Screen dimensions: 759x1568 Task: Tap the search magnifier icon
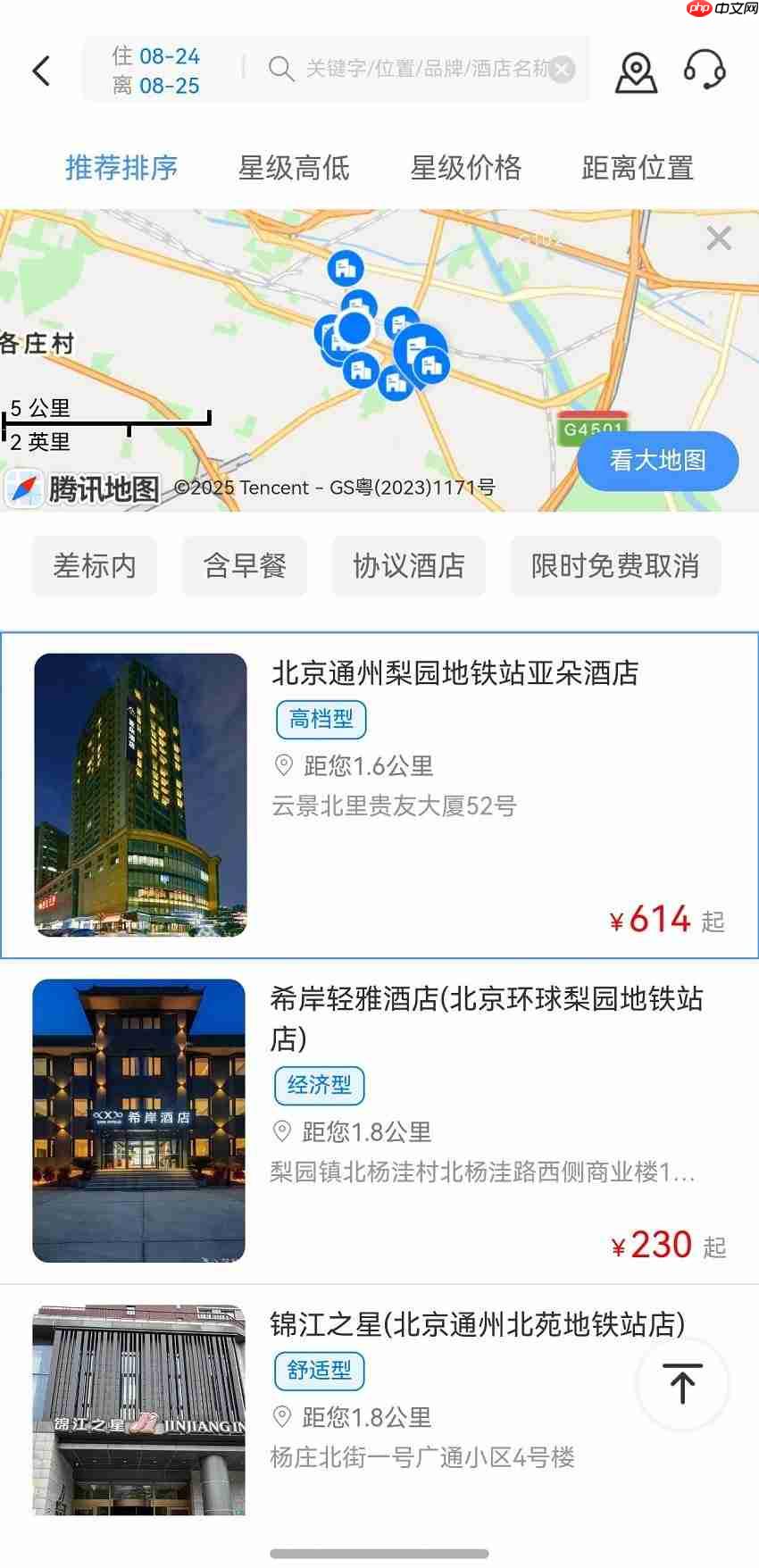pyautogui.click(x=279, y=71)
